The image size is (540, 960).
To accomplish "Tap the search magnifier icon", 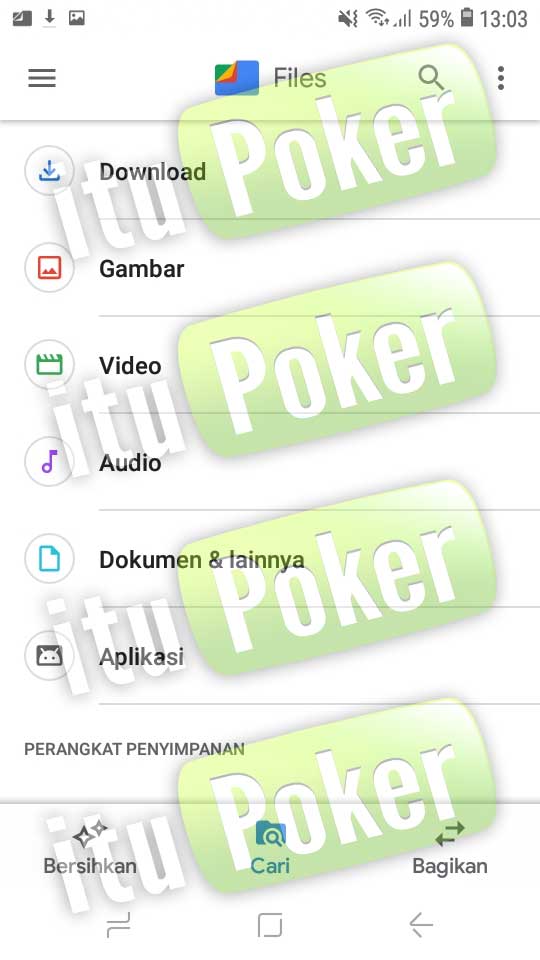I will tap(431, 78).
